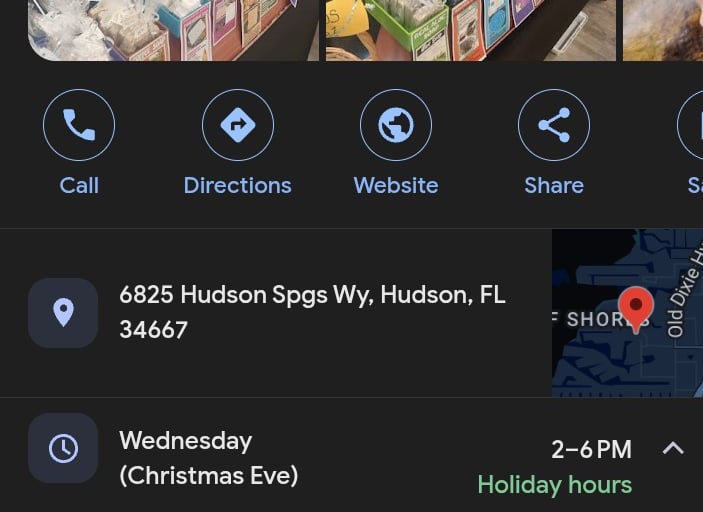View the middle store photo
Image resolution: width=703 pixels, height=512 pixels.
470,30
